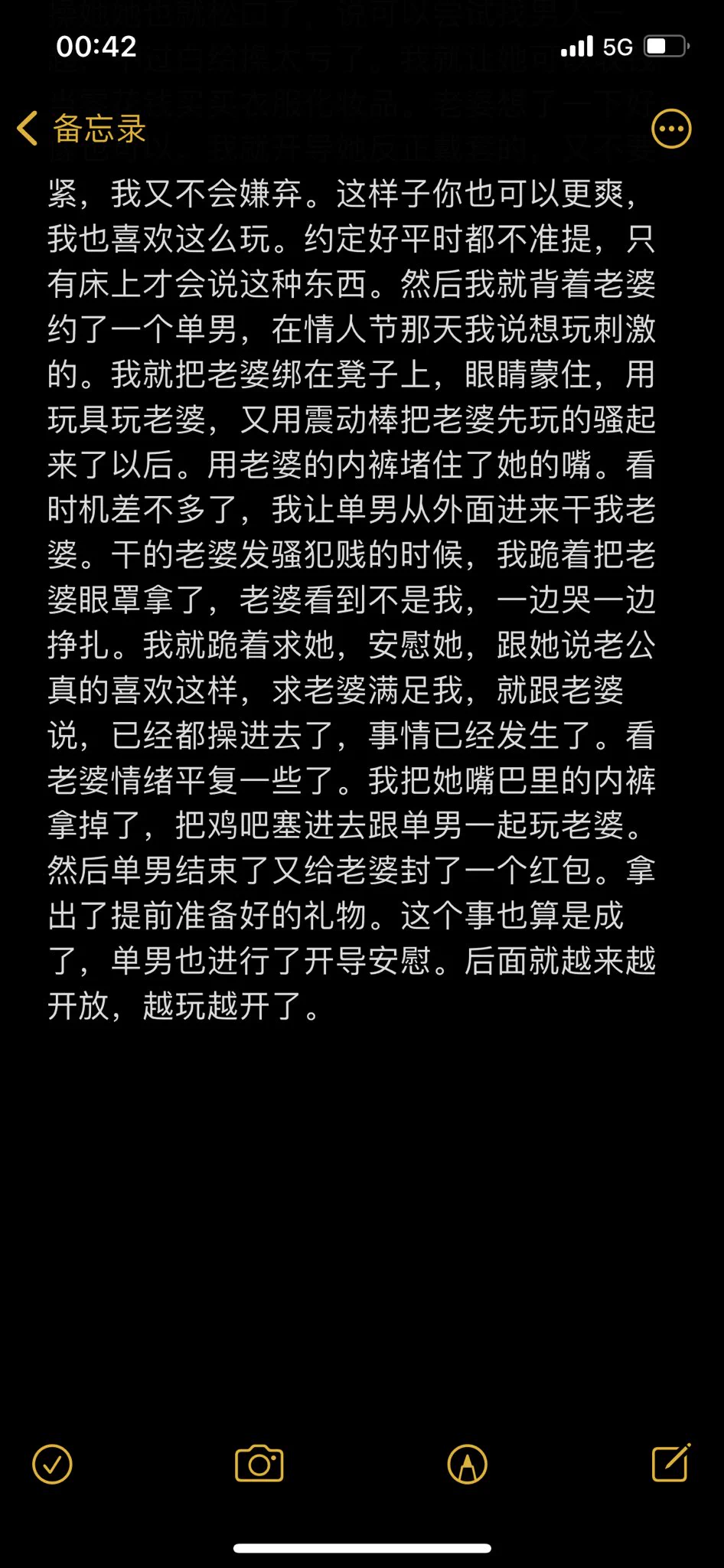
Task: Open the markup pen tool
Action: [467, 1464]
